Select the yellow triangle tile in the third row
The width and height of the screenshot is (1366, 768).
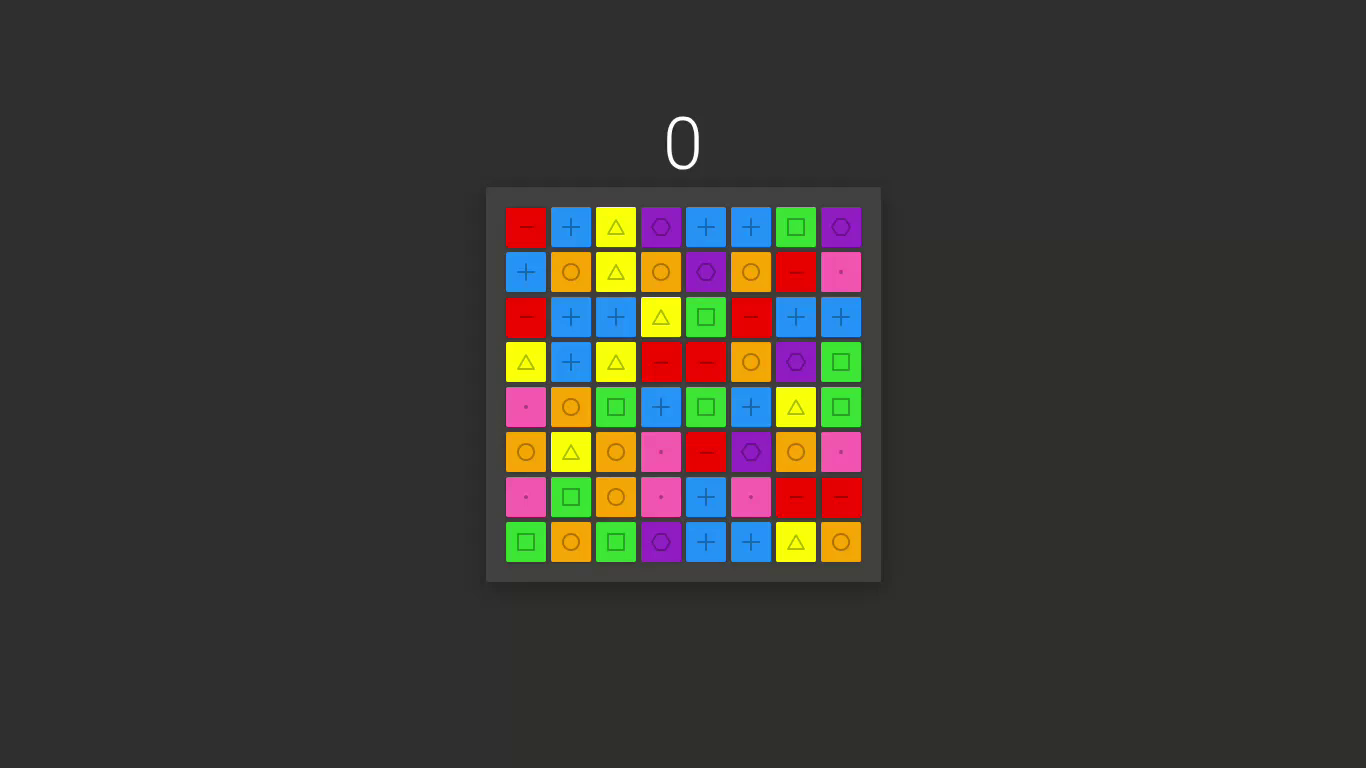pyautogui.click(x=661, y=317)
